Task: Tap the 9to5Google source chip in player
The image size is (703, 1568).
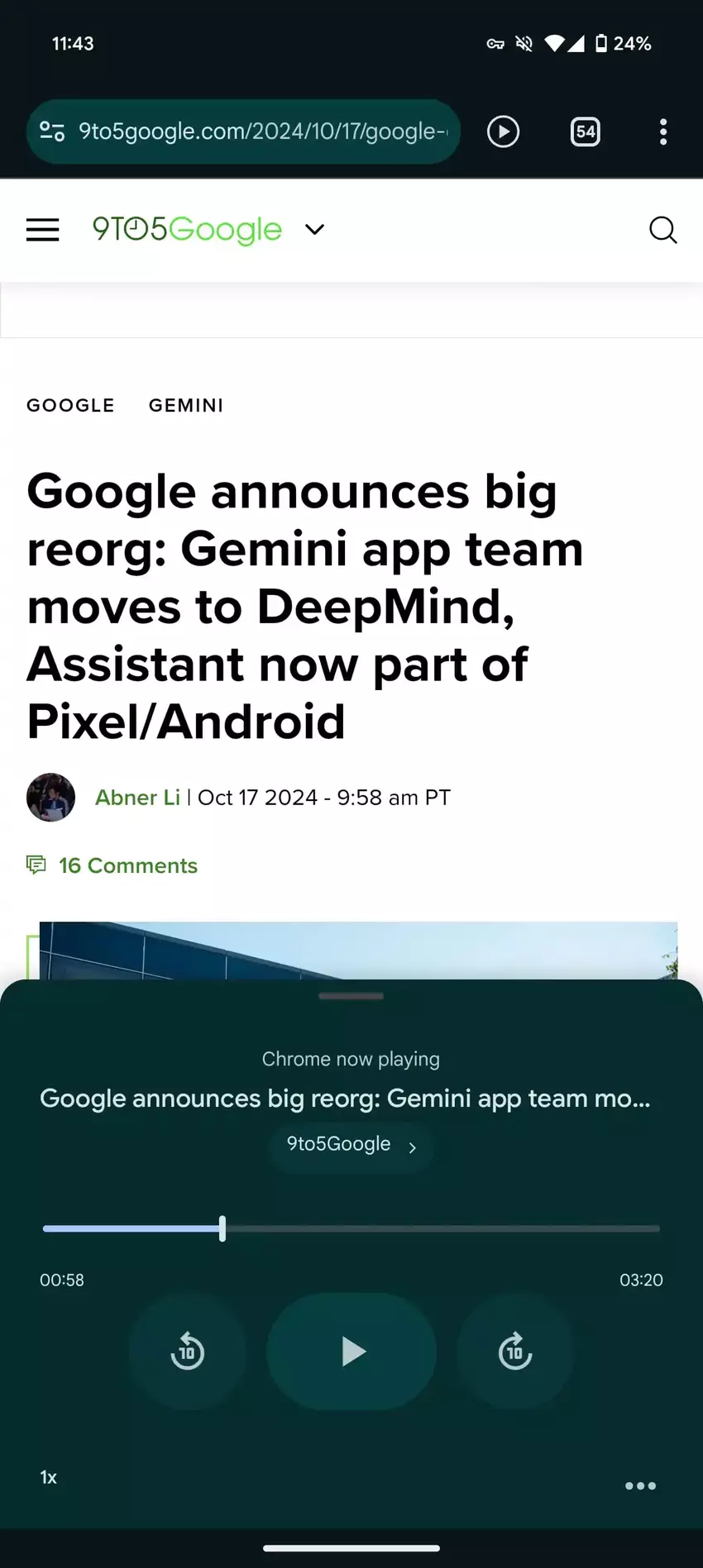Action: pos(351,1145)
